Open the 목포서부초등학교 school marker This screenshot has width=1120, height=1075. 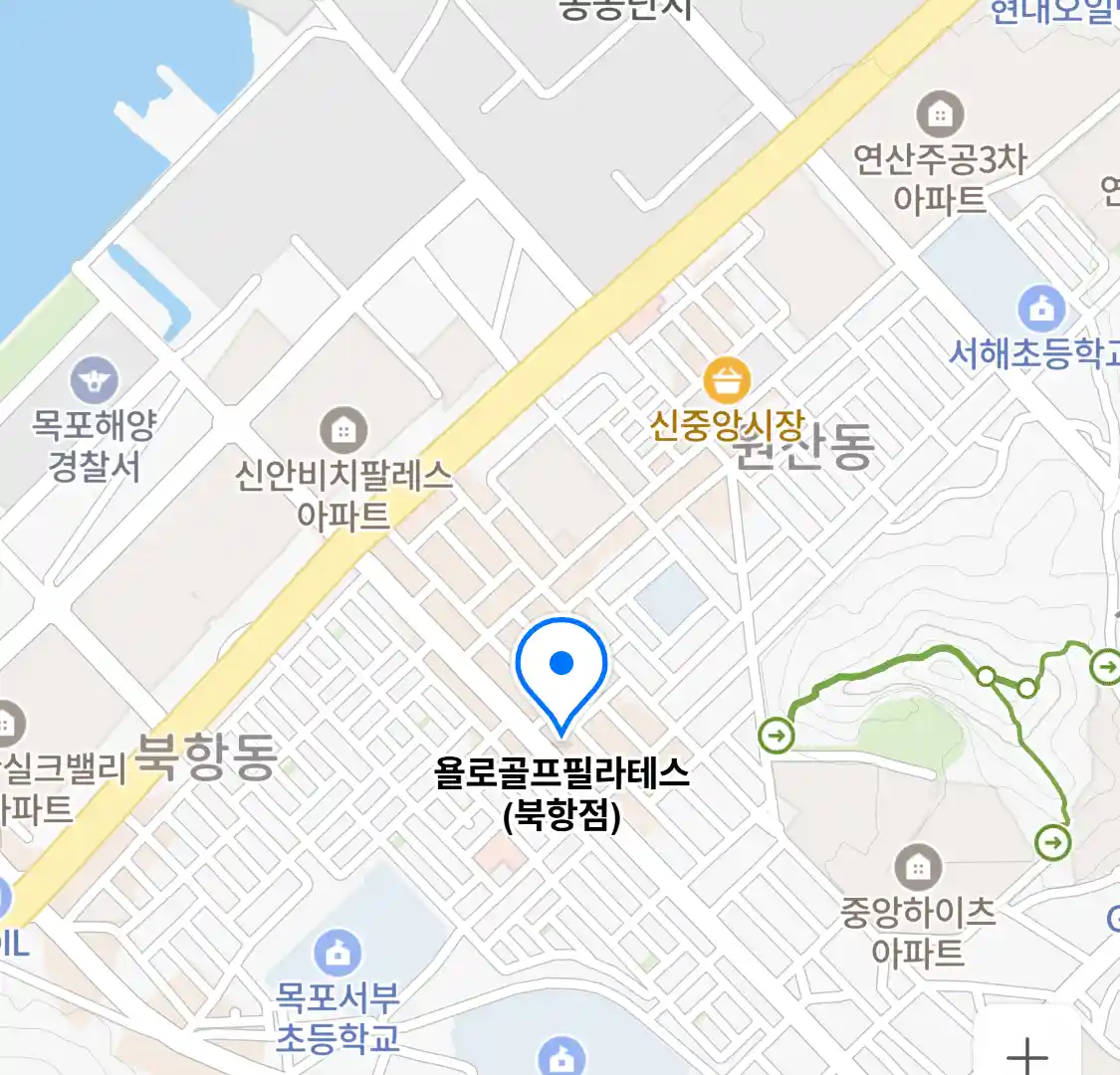(337, 955)
